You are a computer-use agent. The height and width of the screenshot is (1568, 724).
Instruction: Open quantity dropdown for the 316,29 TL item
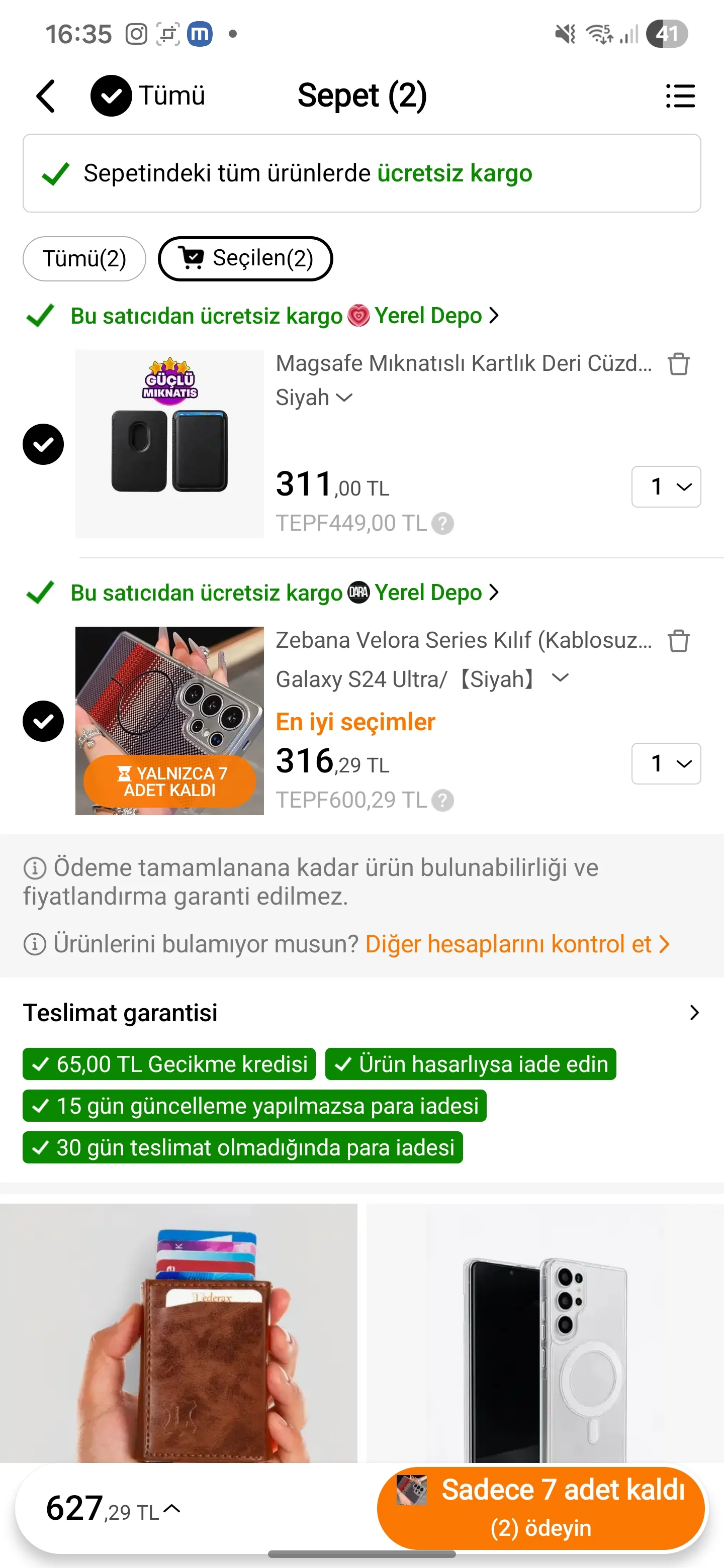click(666, 763)
